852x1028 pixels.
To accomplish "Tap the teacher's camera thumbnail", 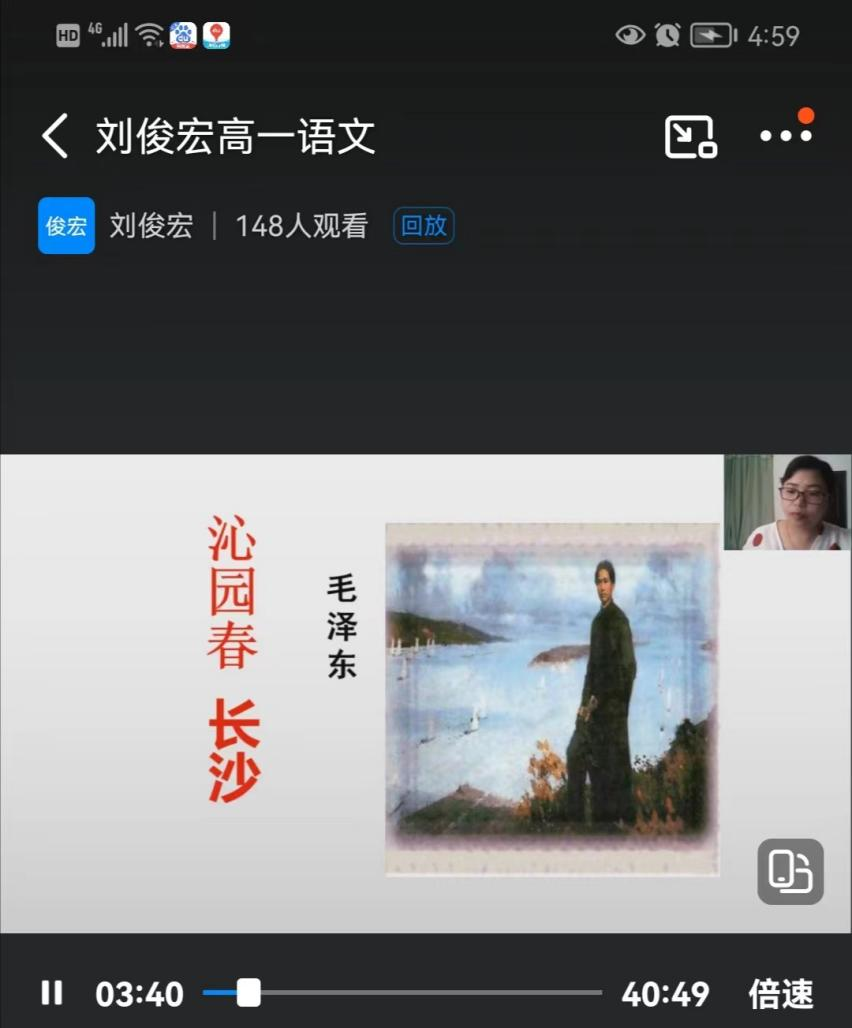I will 787,502.
